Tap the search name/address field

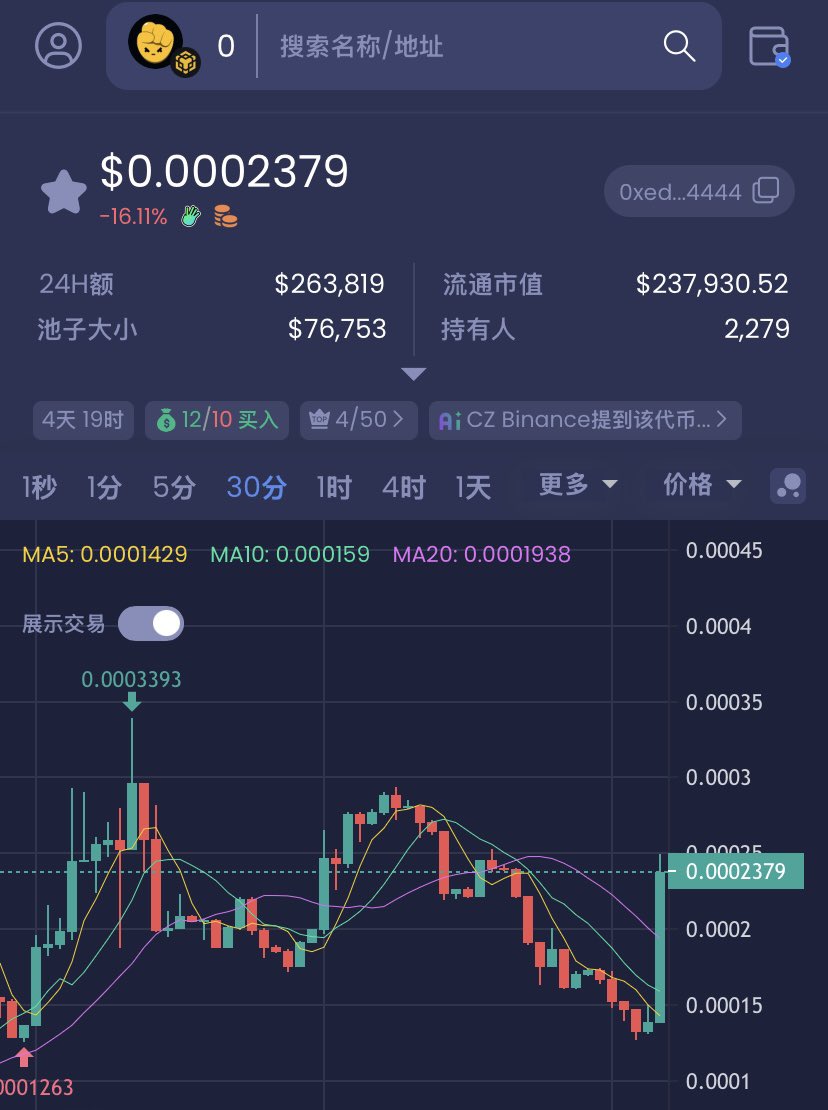(460, 46)
